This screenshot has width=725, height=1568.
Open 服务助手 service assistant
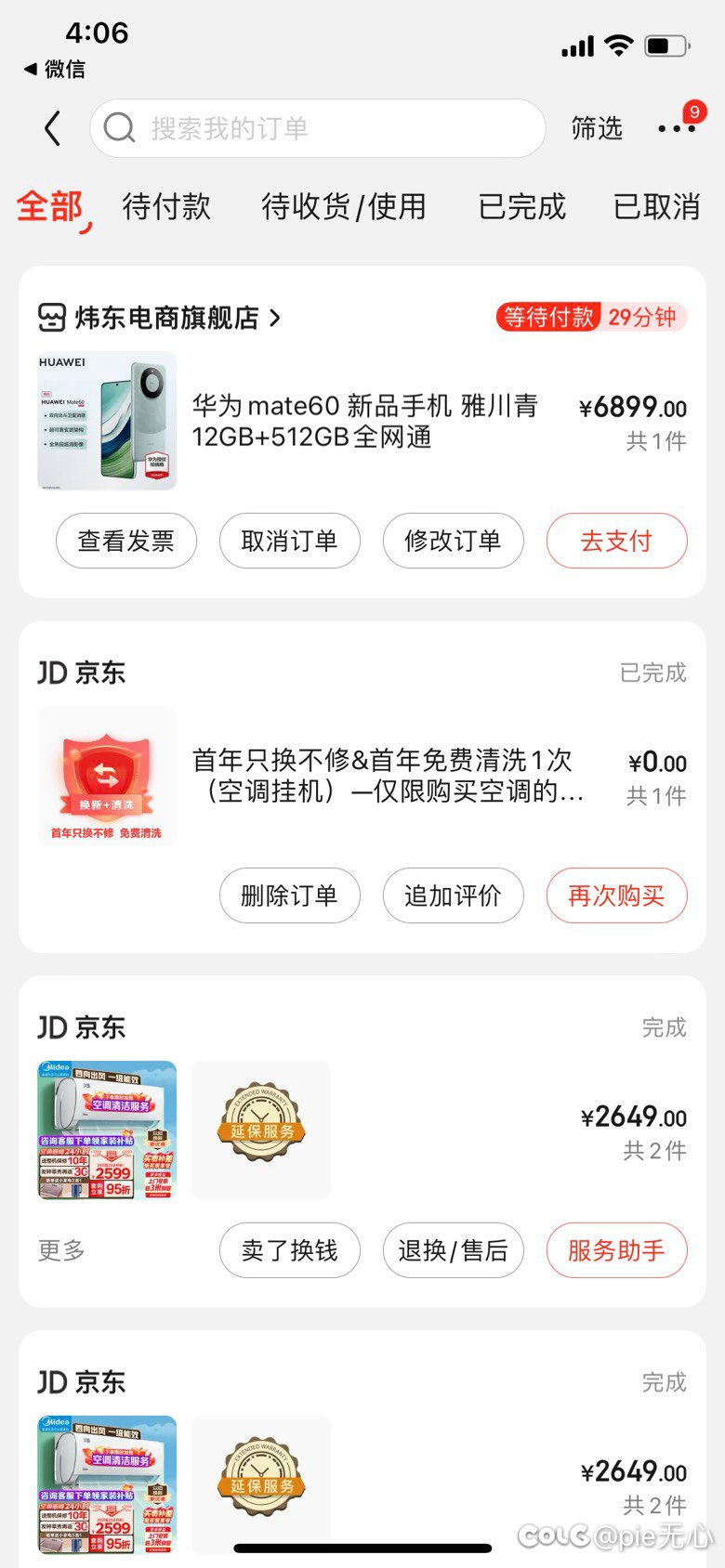[616, 1250]
